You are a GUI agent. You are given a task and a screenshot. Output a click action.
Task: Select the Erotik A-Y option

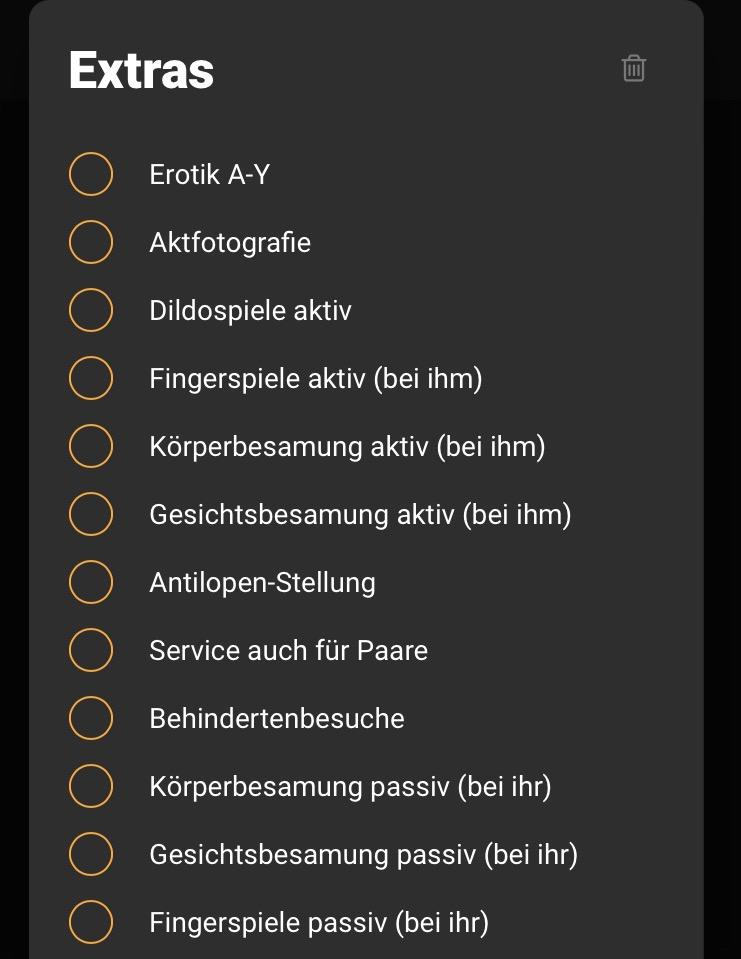click(91, 174)
